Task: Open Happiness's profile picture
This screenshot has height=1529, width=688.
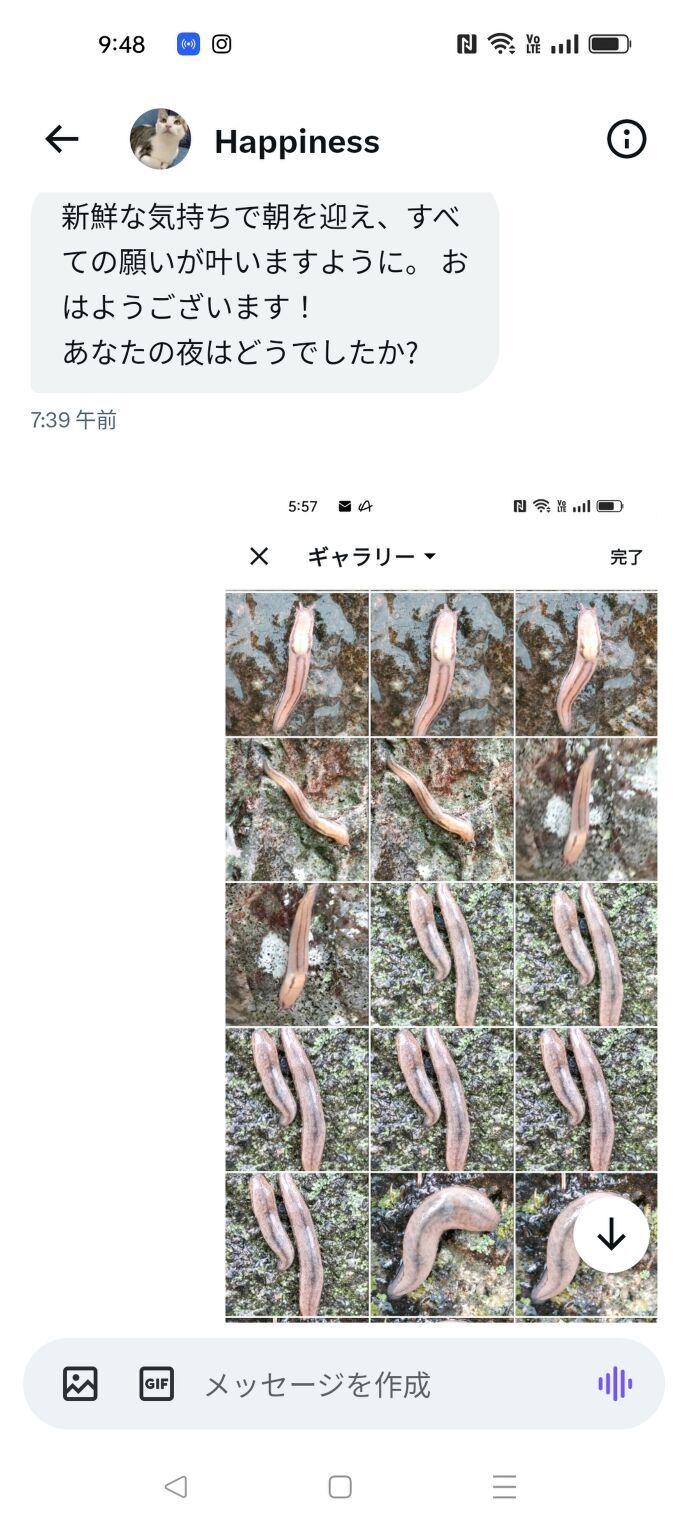Action: [x=160, y=140]
